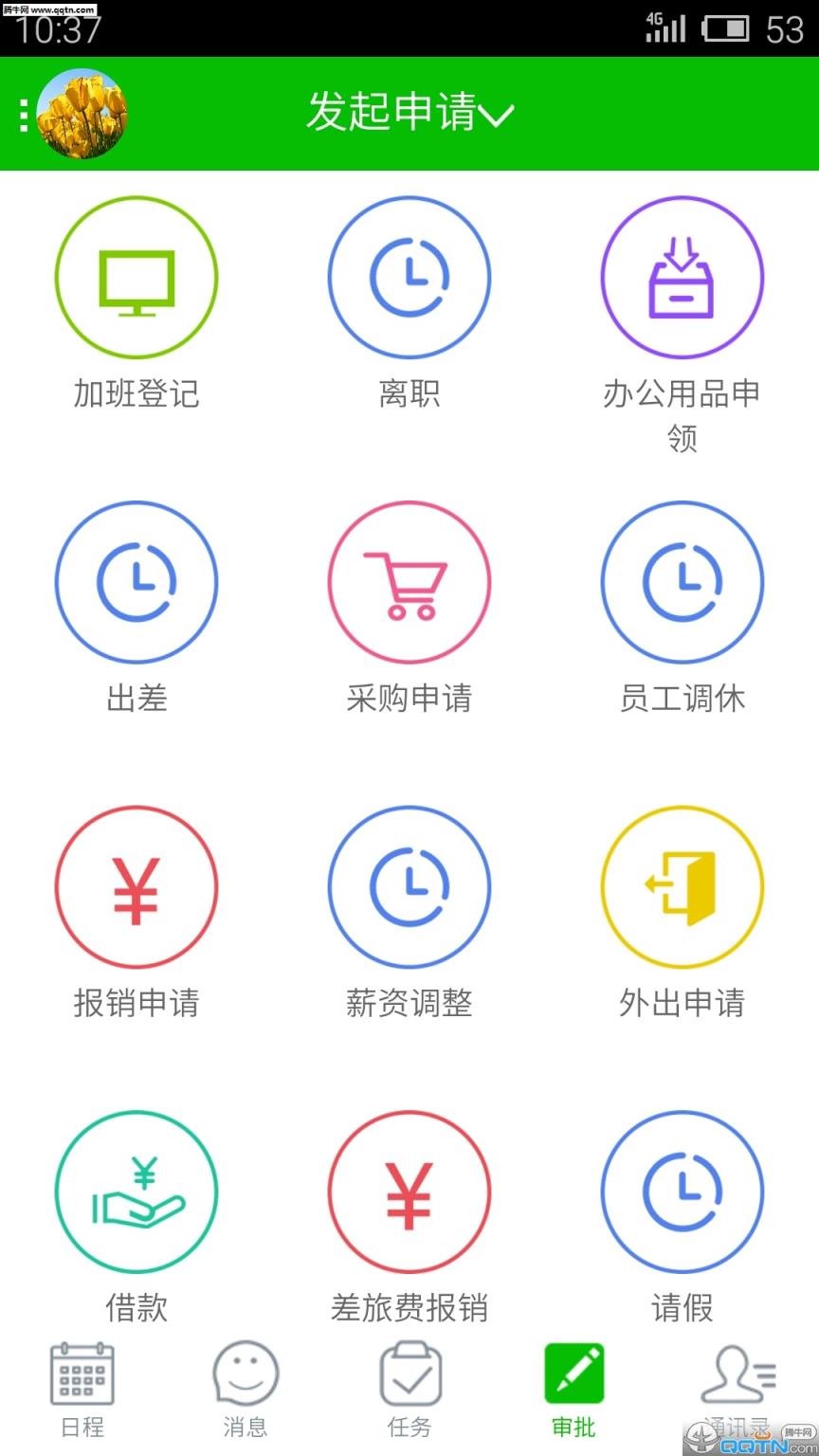The height and width of the screenshot is (1456, 819).
Task: Select the 报销申请 reimbursement ¥ icon
Action: pyautogui.click(x=136, y=887)
